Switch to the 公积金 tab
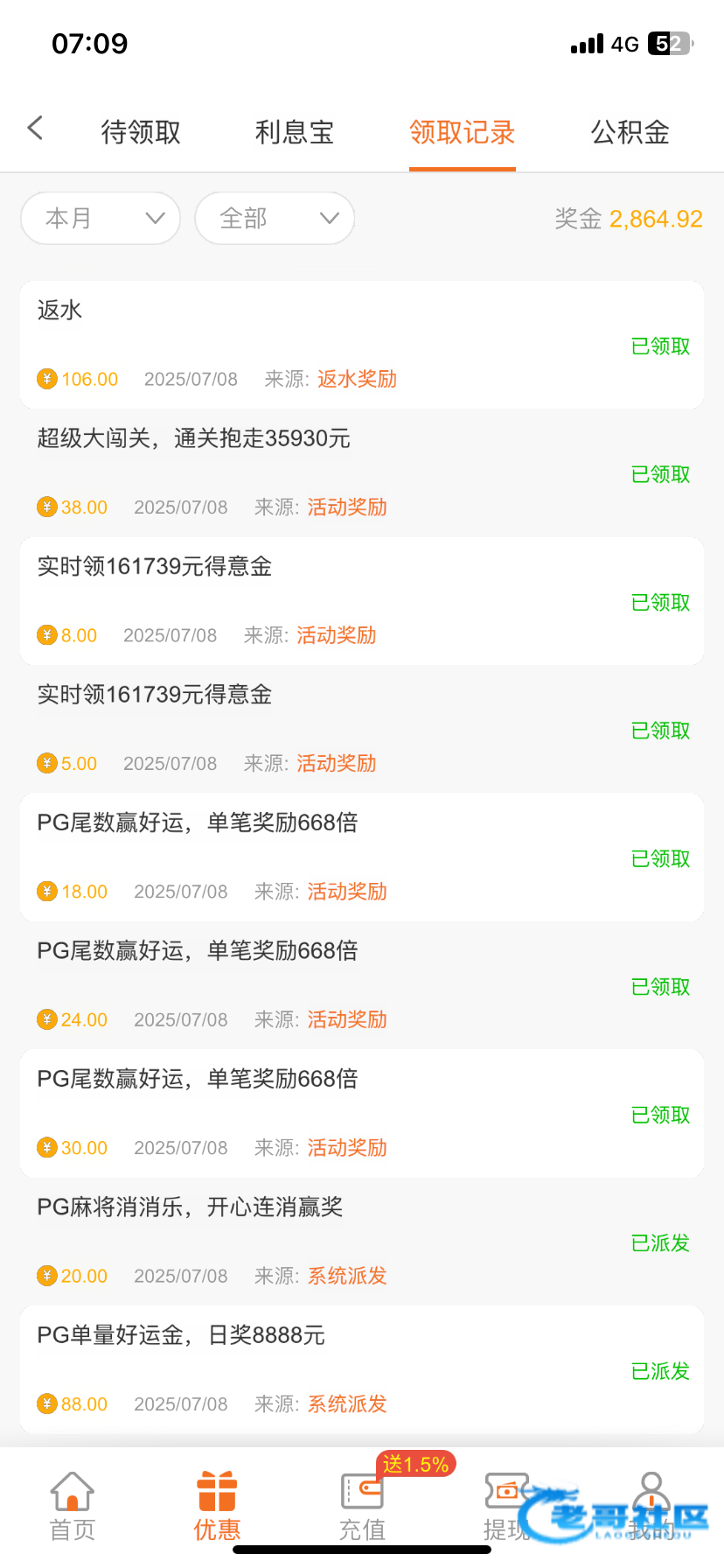This screenshot has width=724, height=1568. point(630,132)
